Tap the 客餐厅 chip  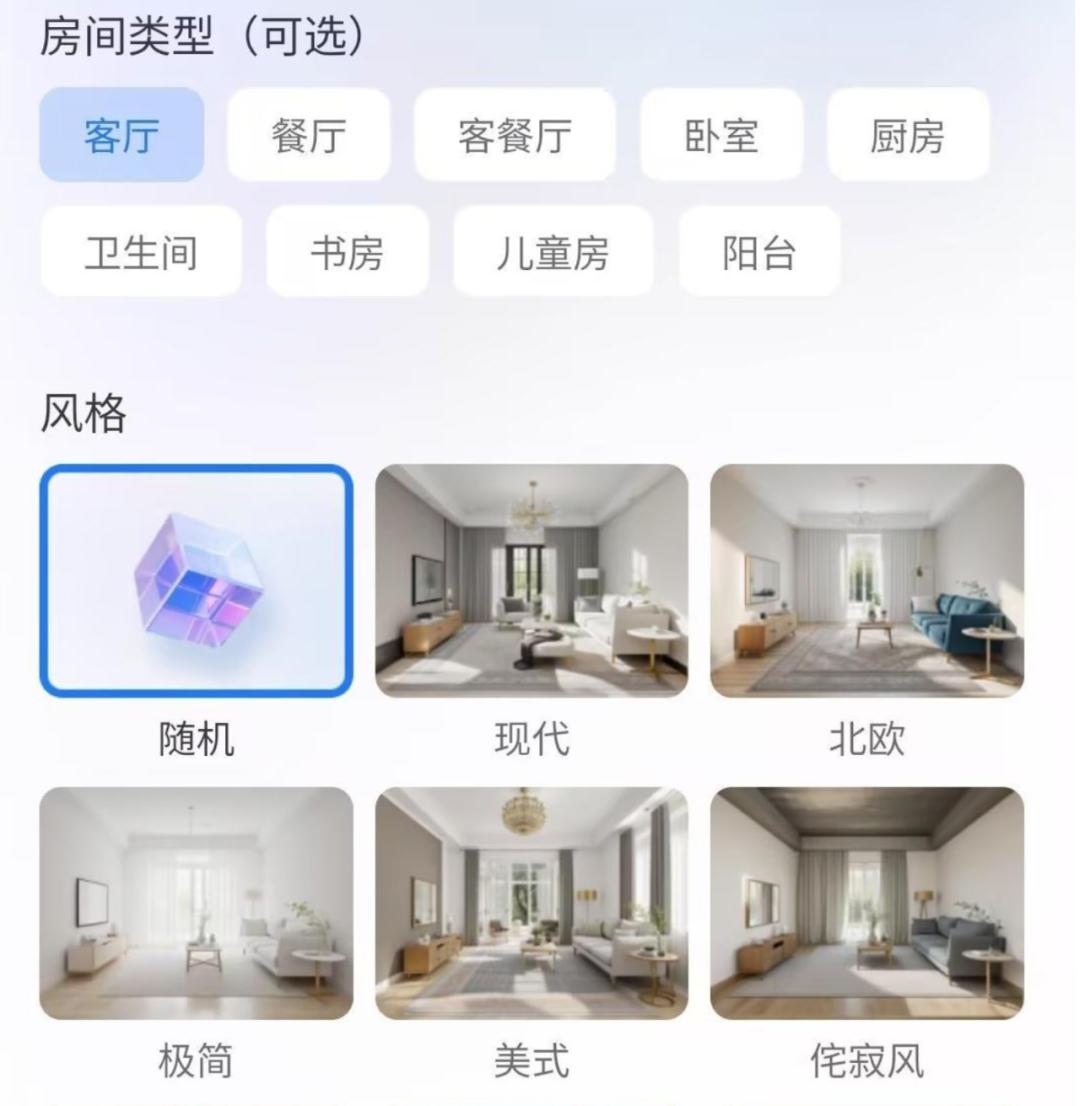(515, 135)
